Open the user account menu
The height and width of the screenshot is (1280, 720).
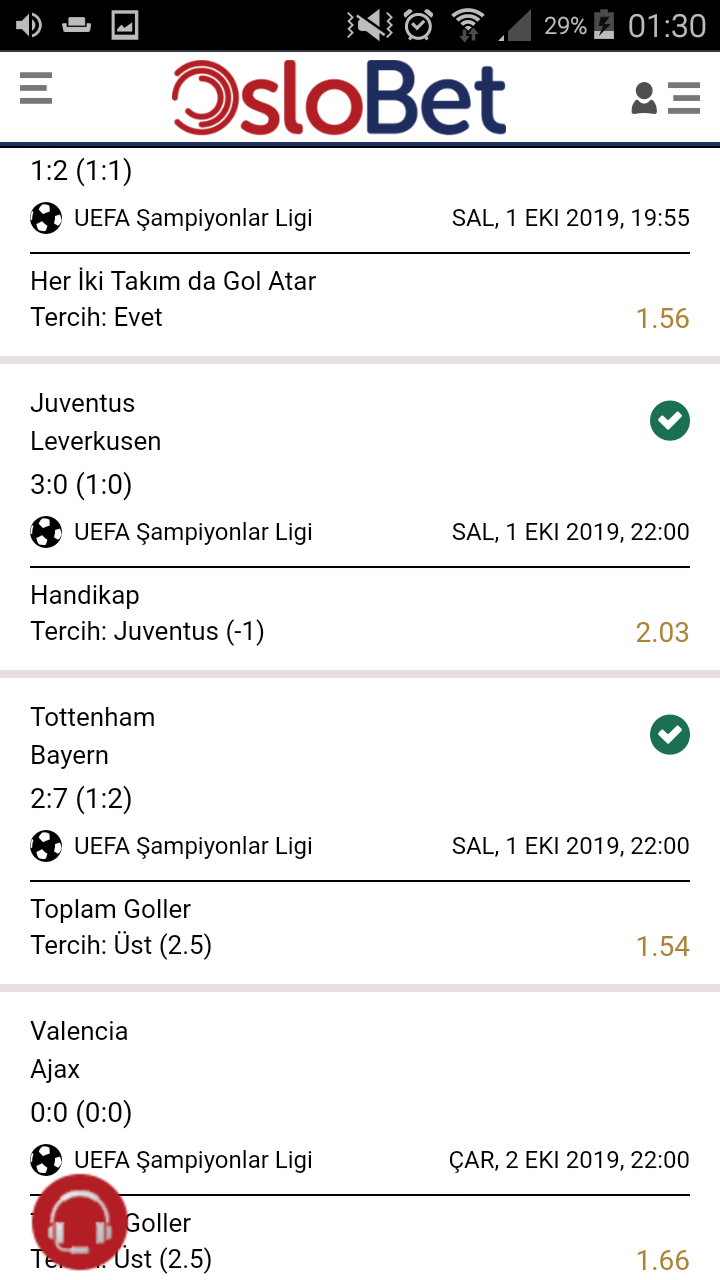tap(665, 97)
